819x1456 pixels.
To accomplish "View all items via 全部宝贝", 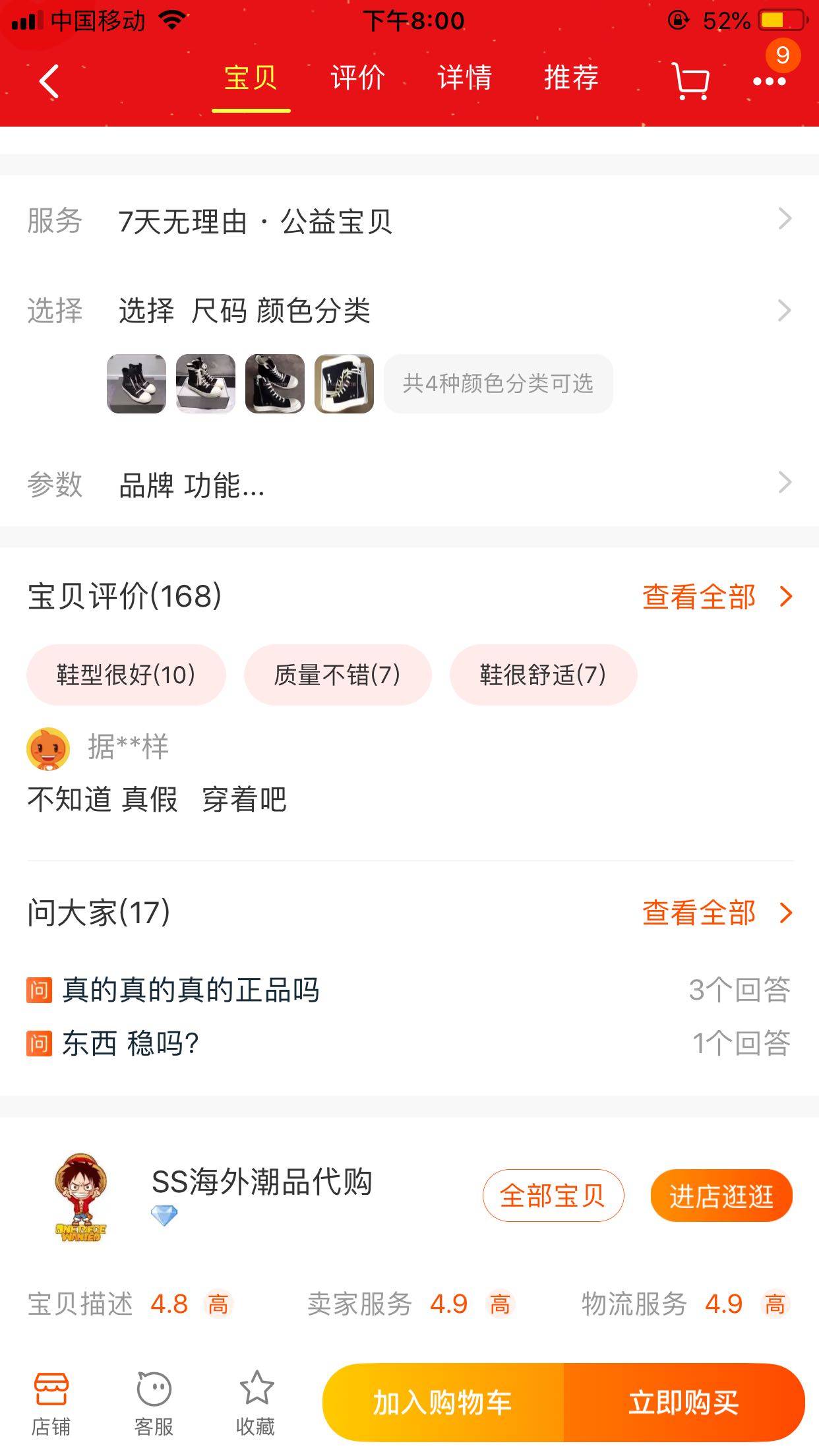I will pos(553,1196).
